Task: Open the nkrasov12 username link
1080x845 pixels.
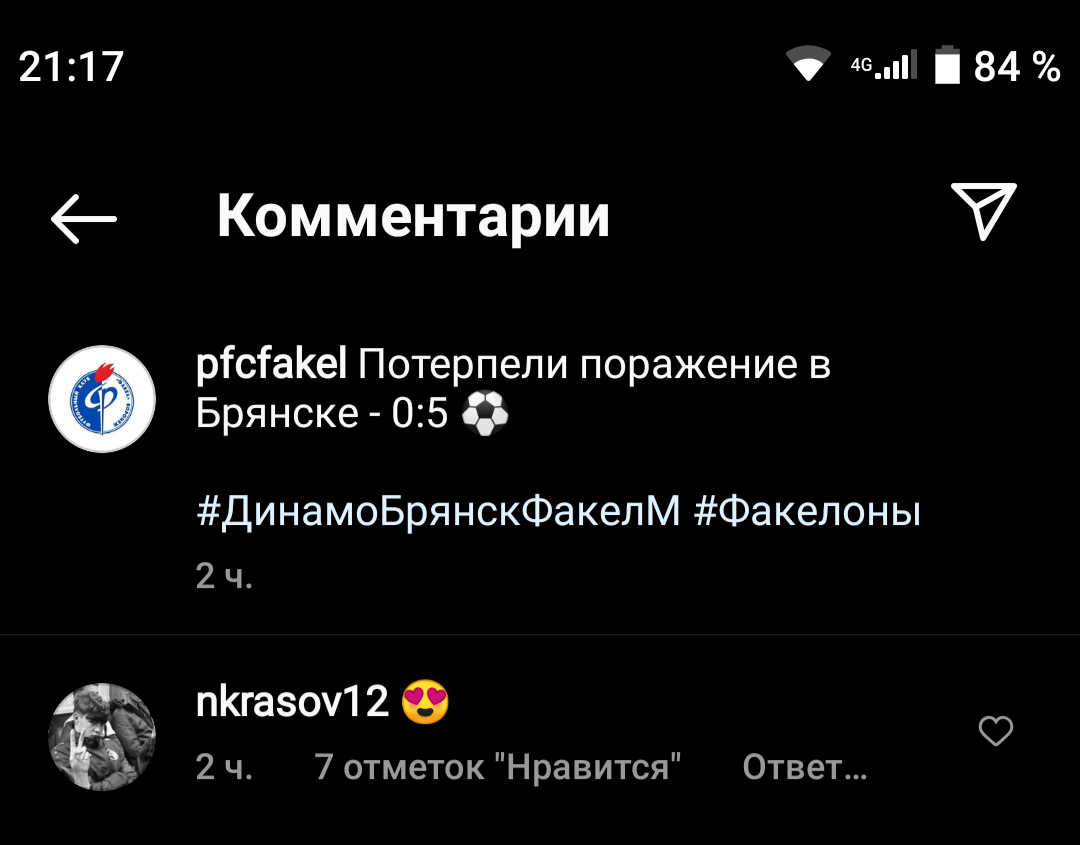Action: [x=292, y=702]
